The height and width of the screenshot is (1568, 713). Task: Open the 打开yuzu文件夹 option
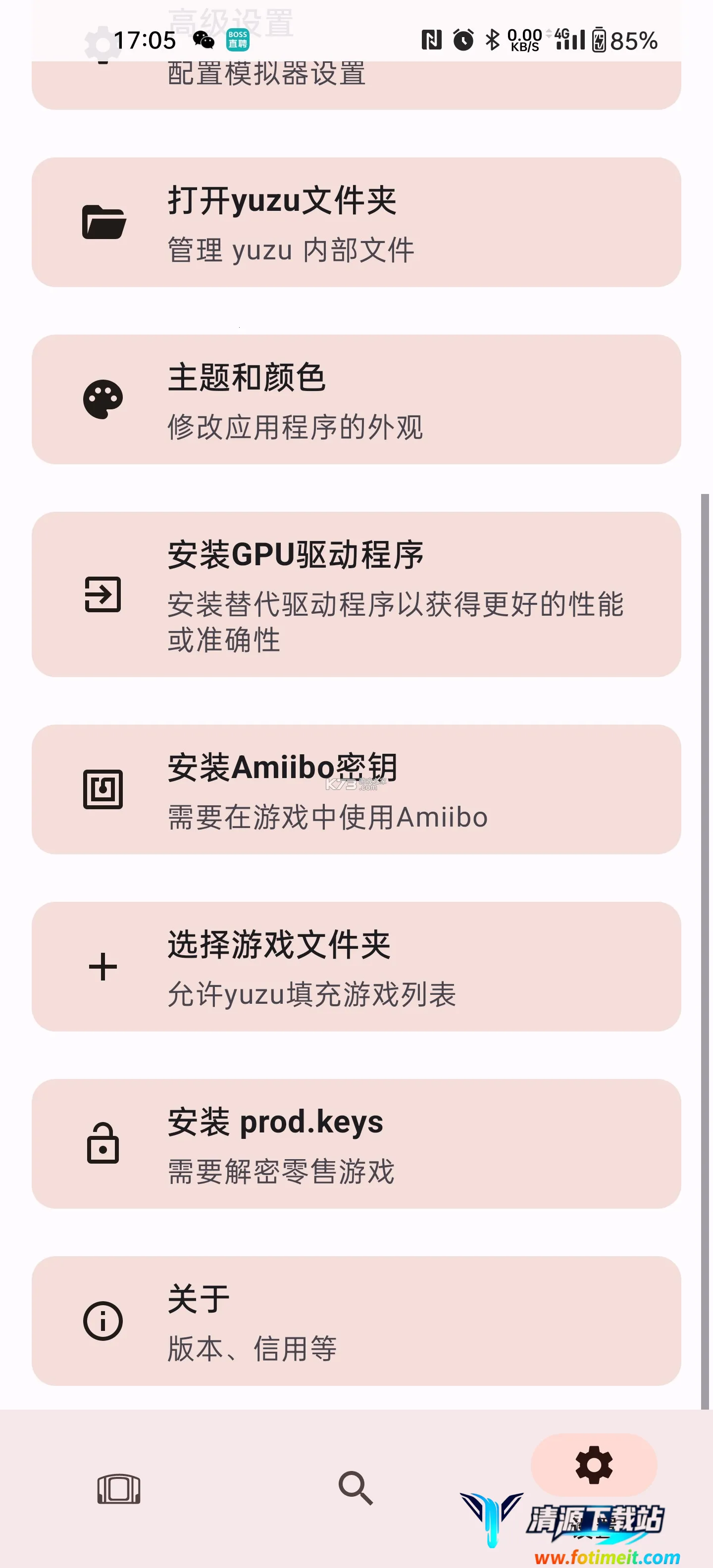tap(356, 223)
